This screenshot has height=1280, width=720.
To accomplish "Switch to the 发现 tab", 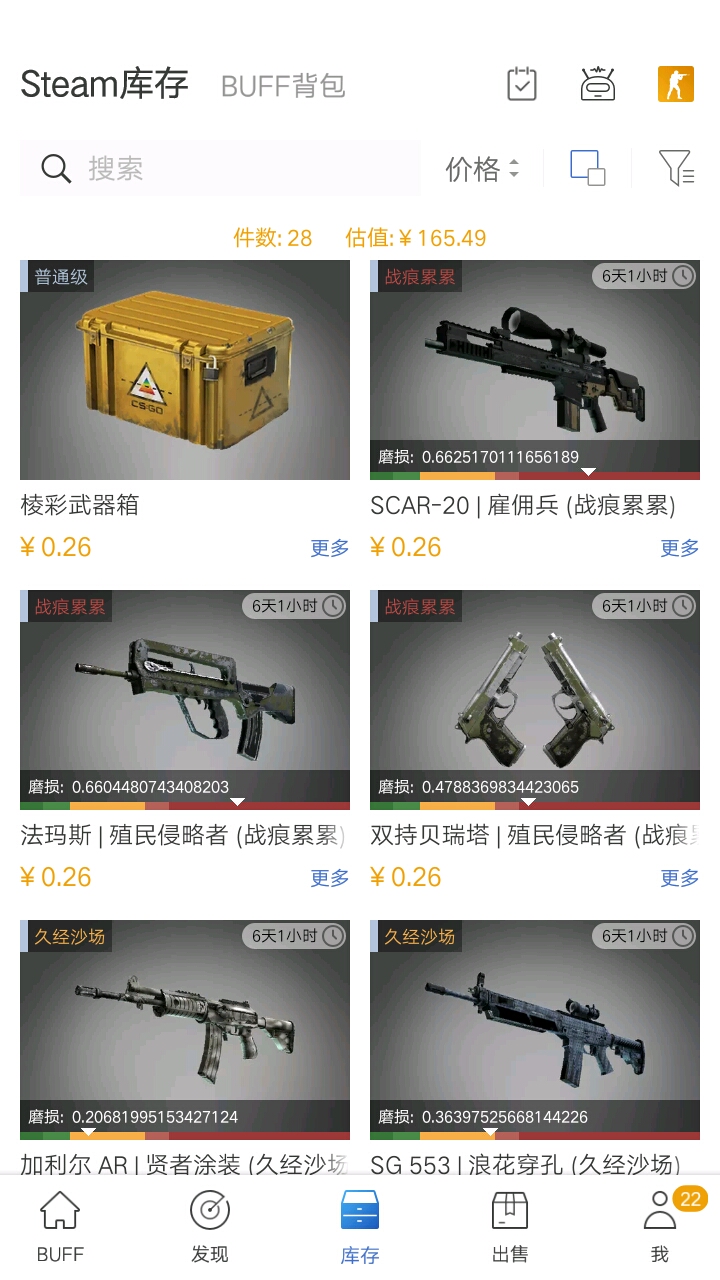I will pyautogui.click(x=210, y=1226).
